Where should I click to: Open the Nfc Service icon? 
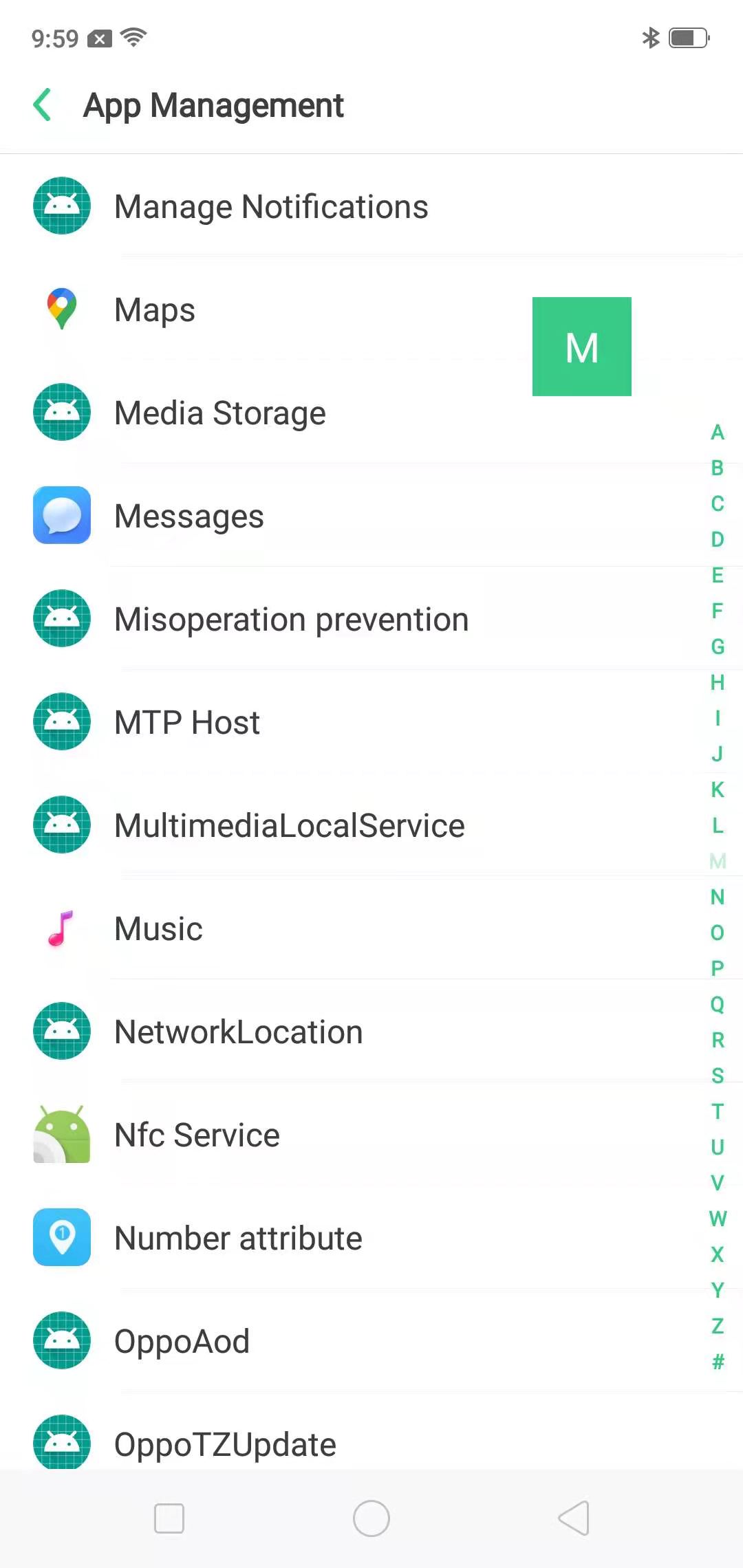click(61, 1134)
